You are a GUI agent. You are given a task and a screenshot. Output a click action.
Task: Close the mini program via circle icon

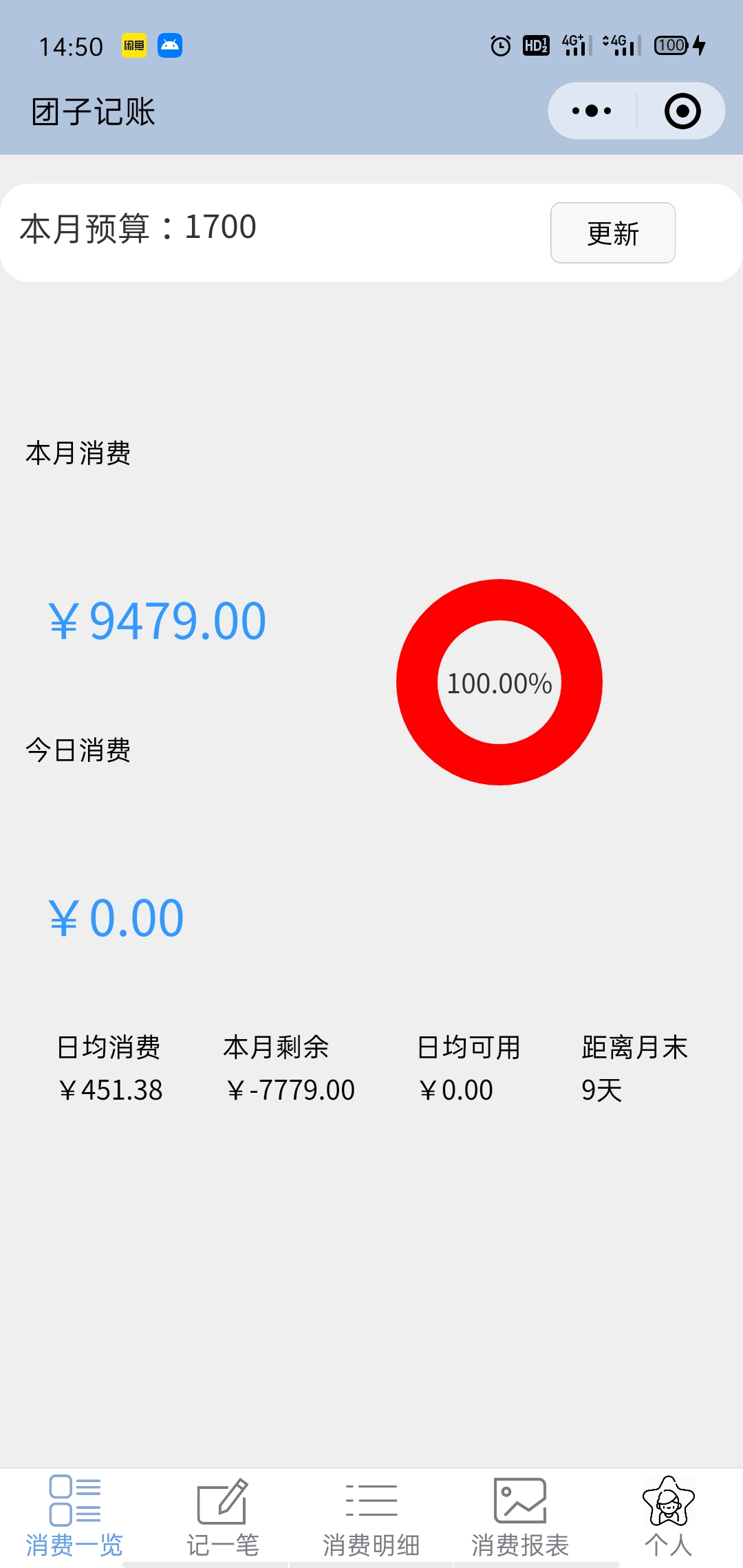(682, 111)
